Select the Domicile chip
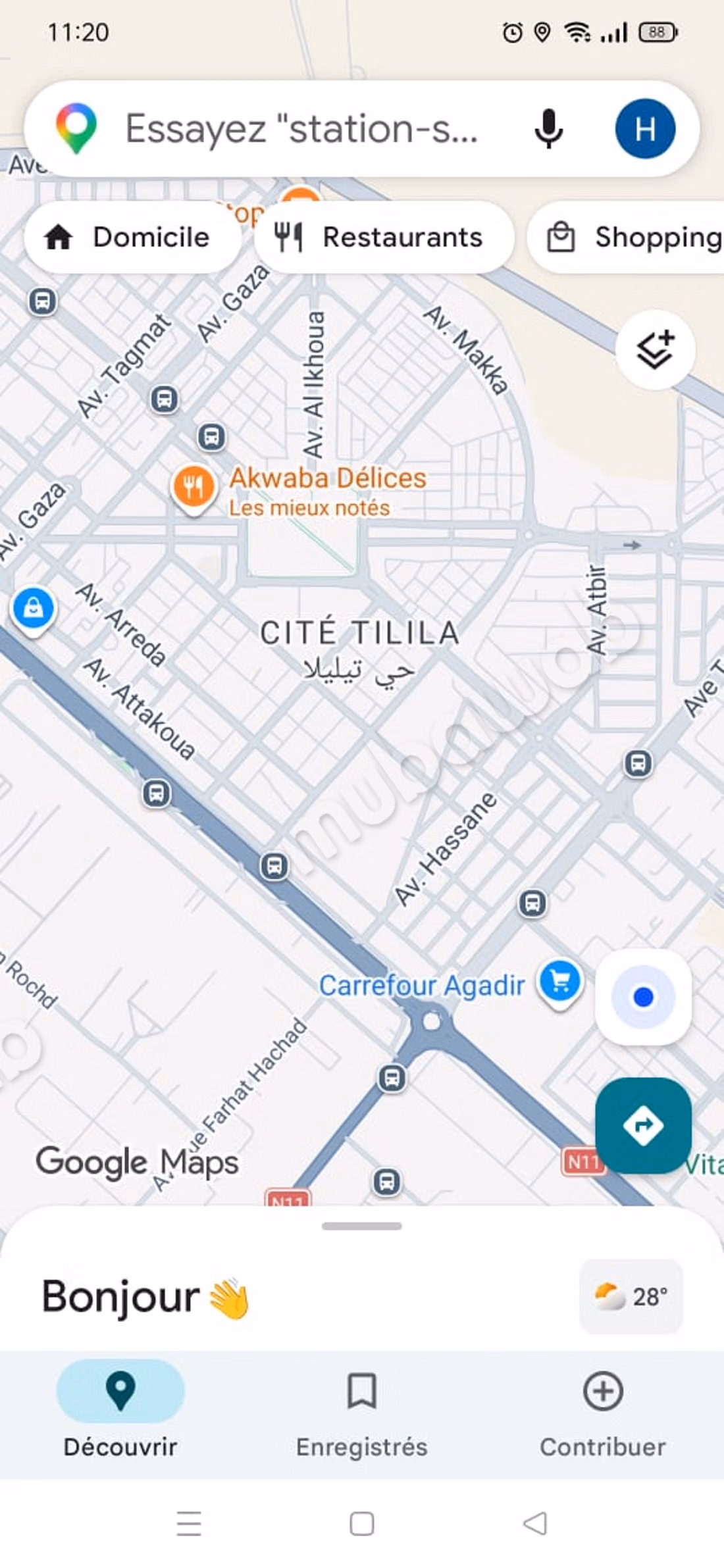The height and width of the screenshot is (1568, 724). point(132,237)
